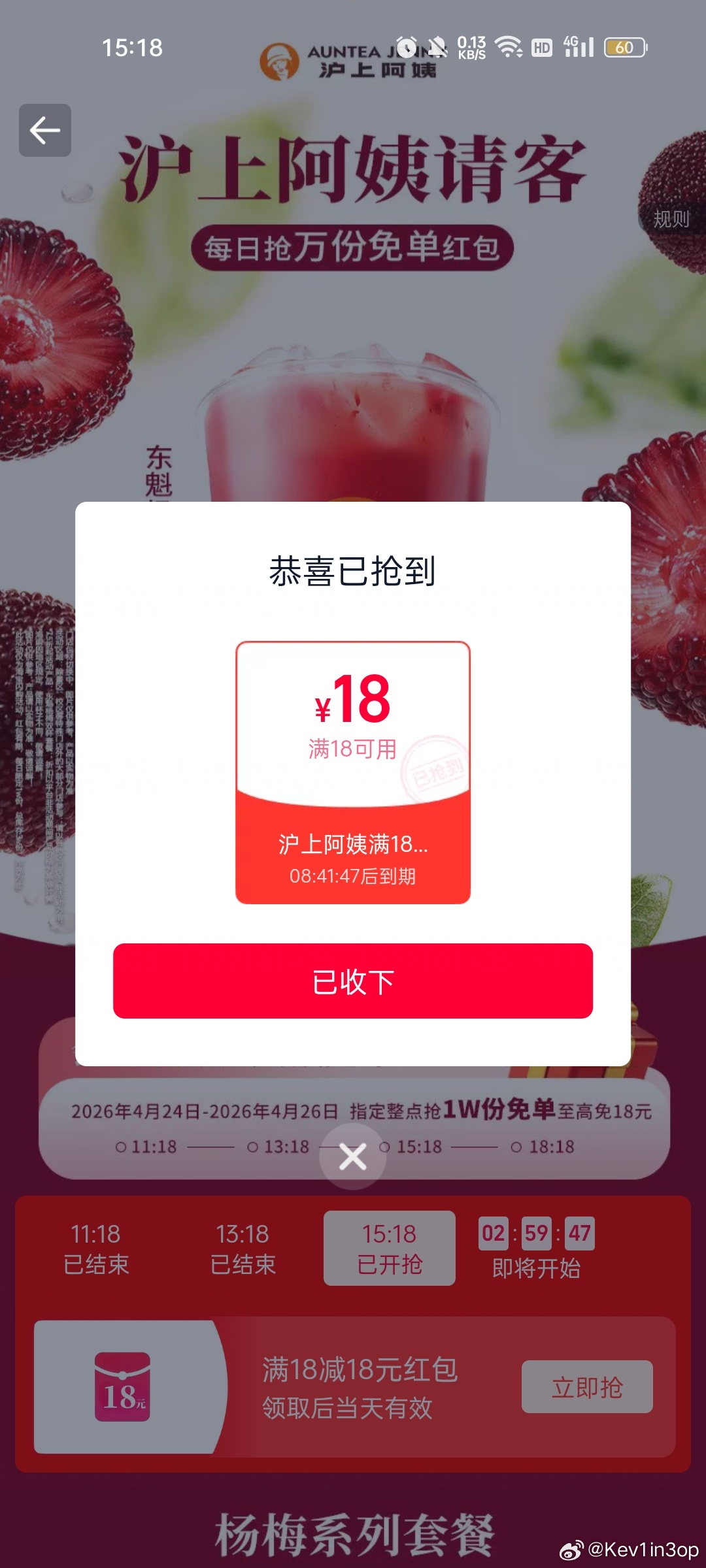
Task: Tap 立即抢 to grab the red packet
Action: click(587, 1386)
